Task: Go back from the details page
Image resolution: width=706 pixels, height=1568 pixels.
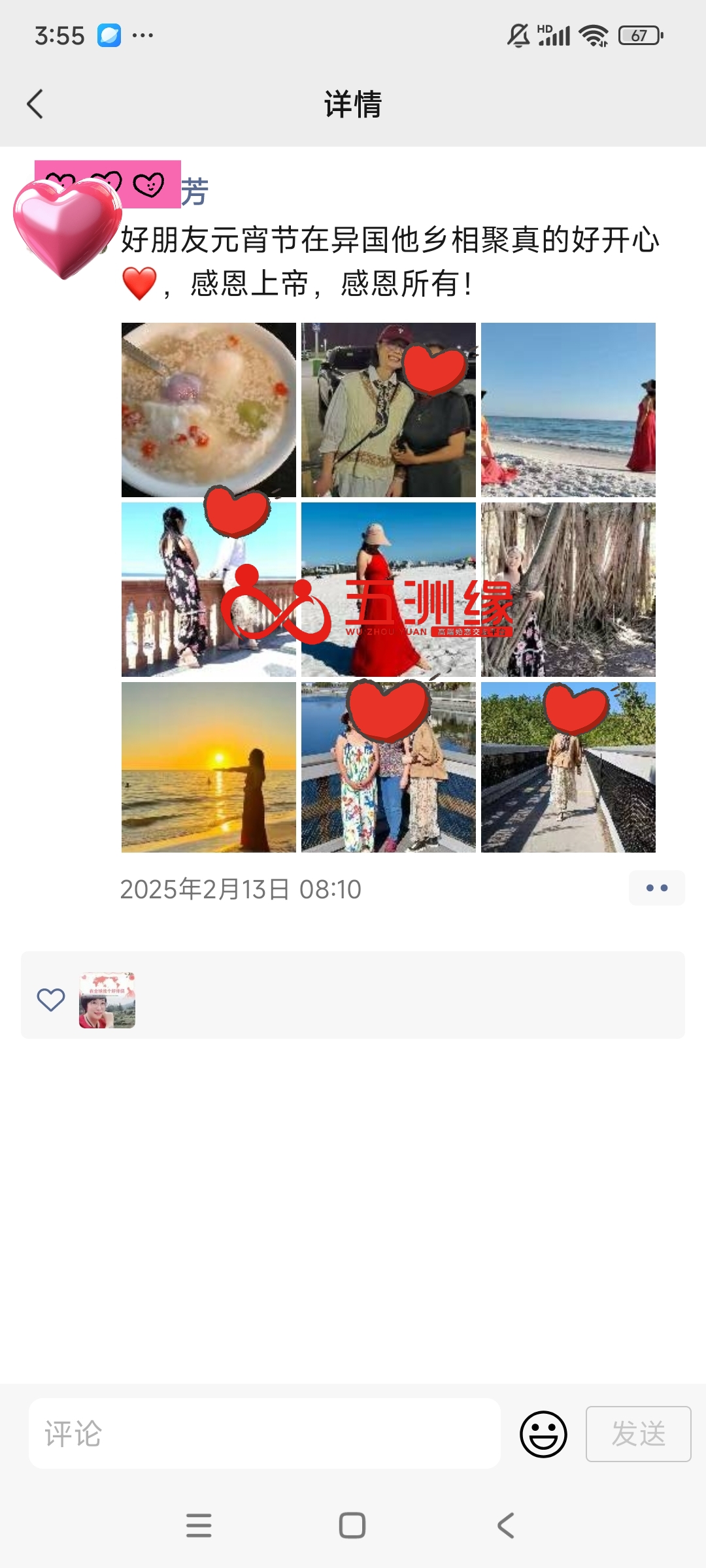Action: click(x=35, y=105)
